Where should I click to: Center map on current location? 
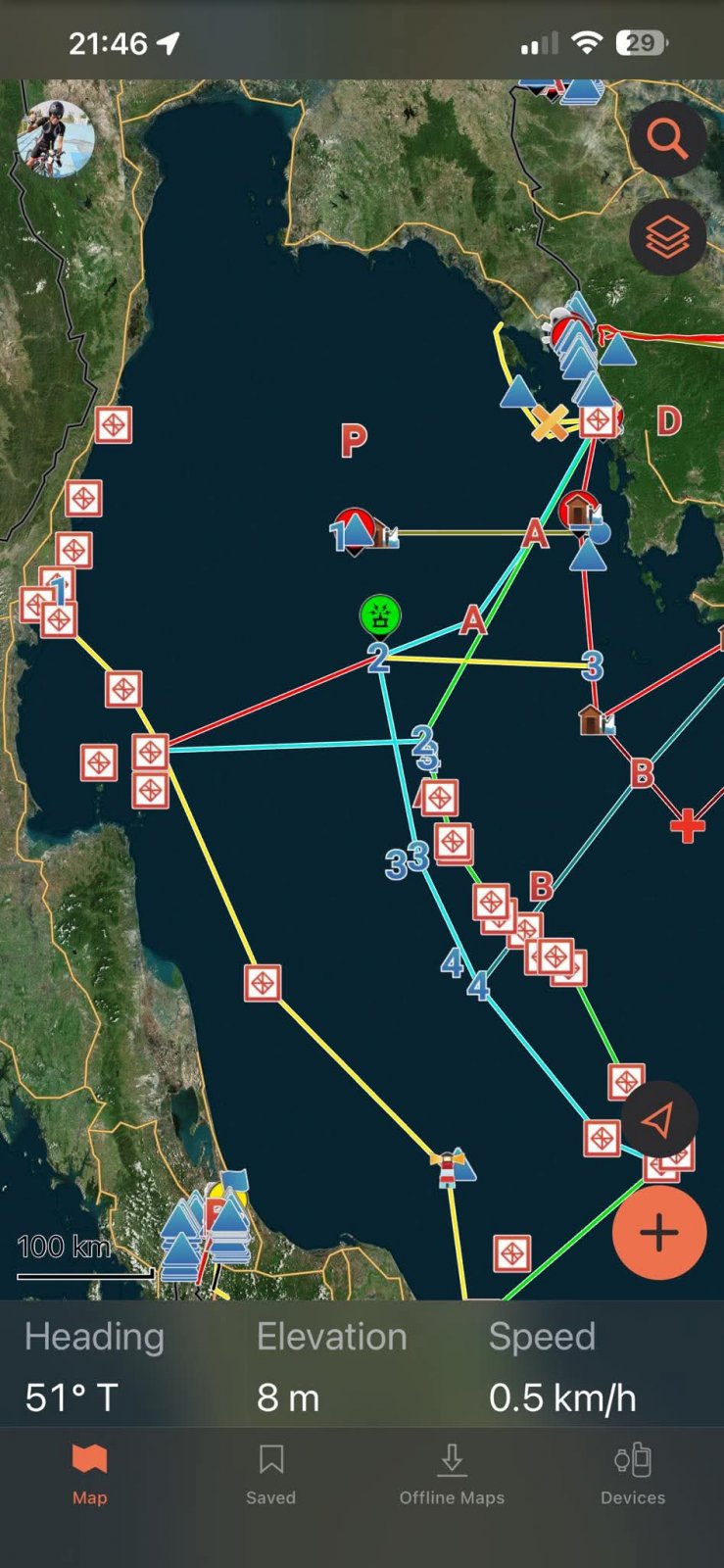point(659,1119)
